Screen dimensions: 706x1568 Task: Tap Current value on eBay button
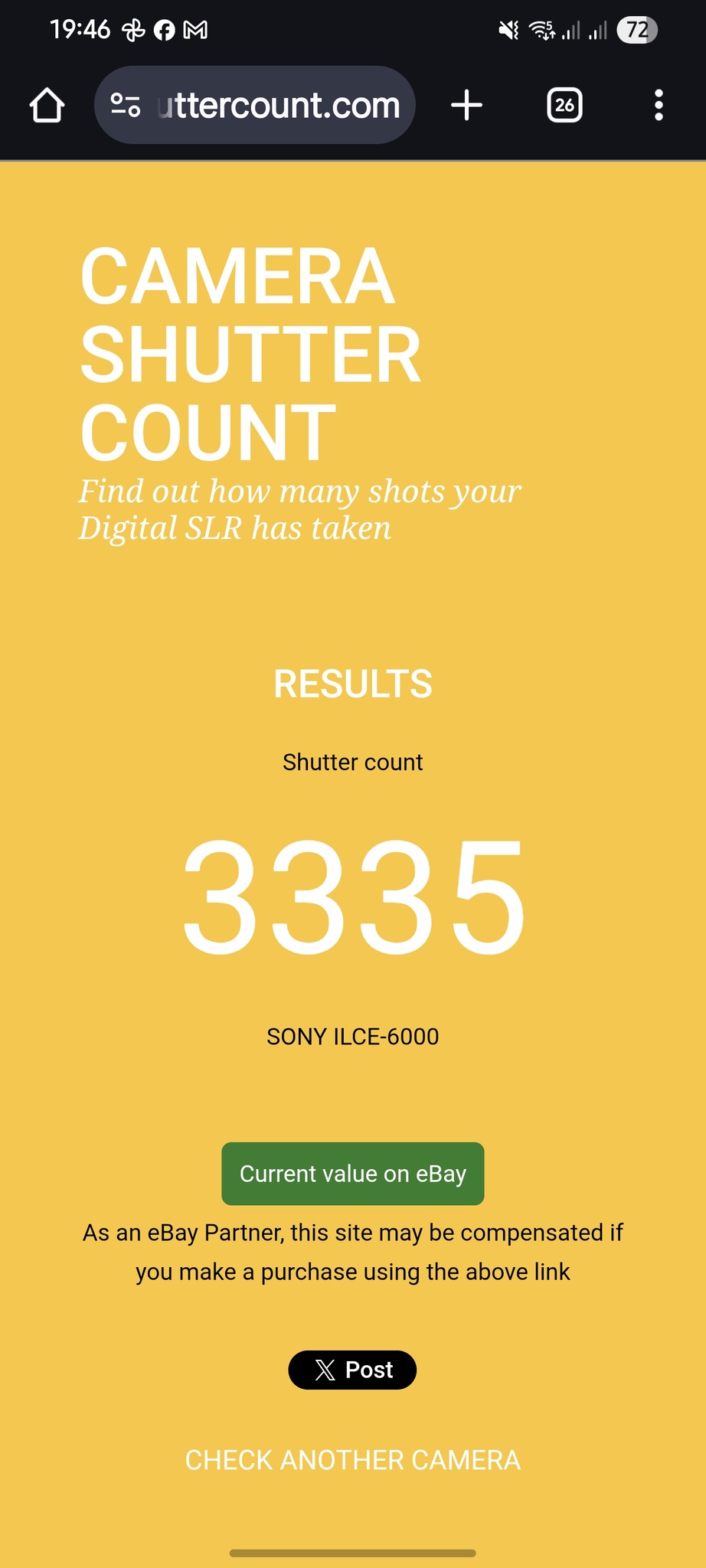point(352,1173)
